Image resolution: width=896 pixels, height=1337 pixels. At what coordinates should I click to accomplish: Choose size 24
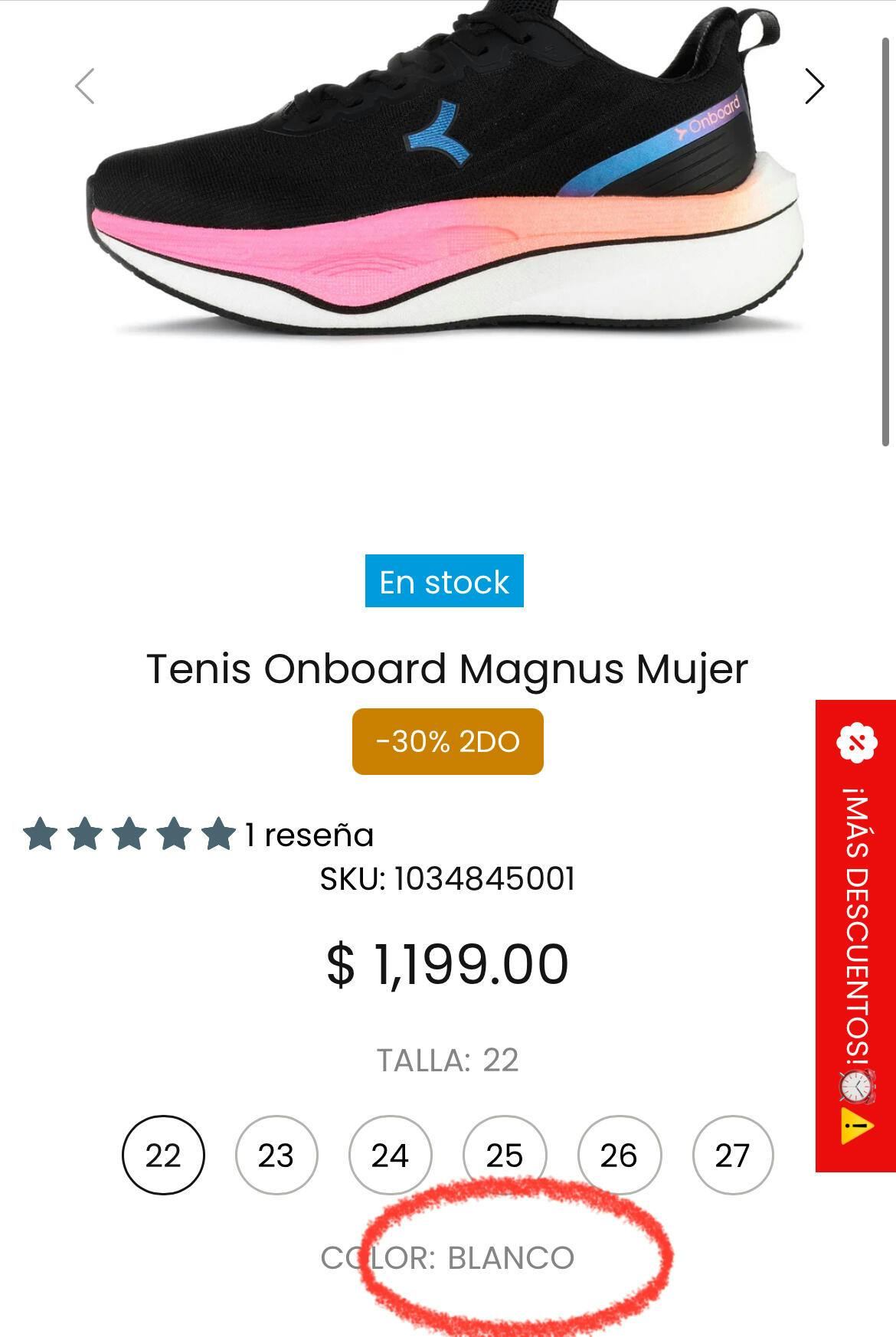(x=390, y=1155)
